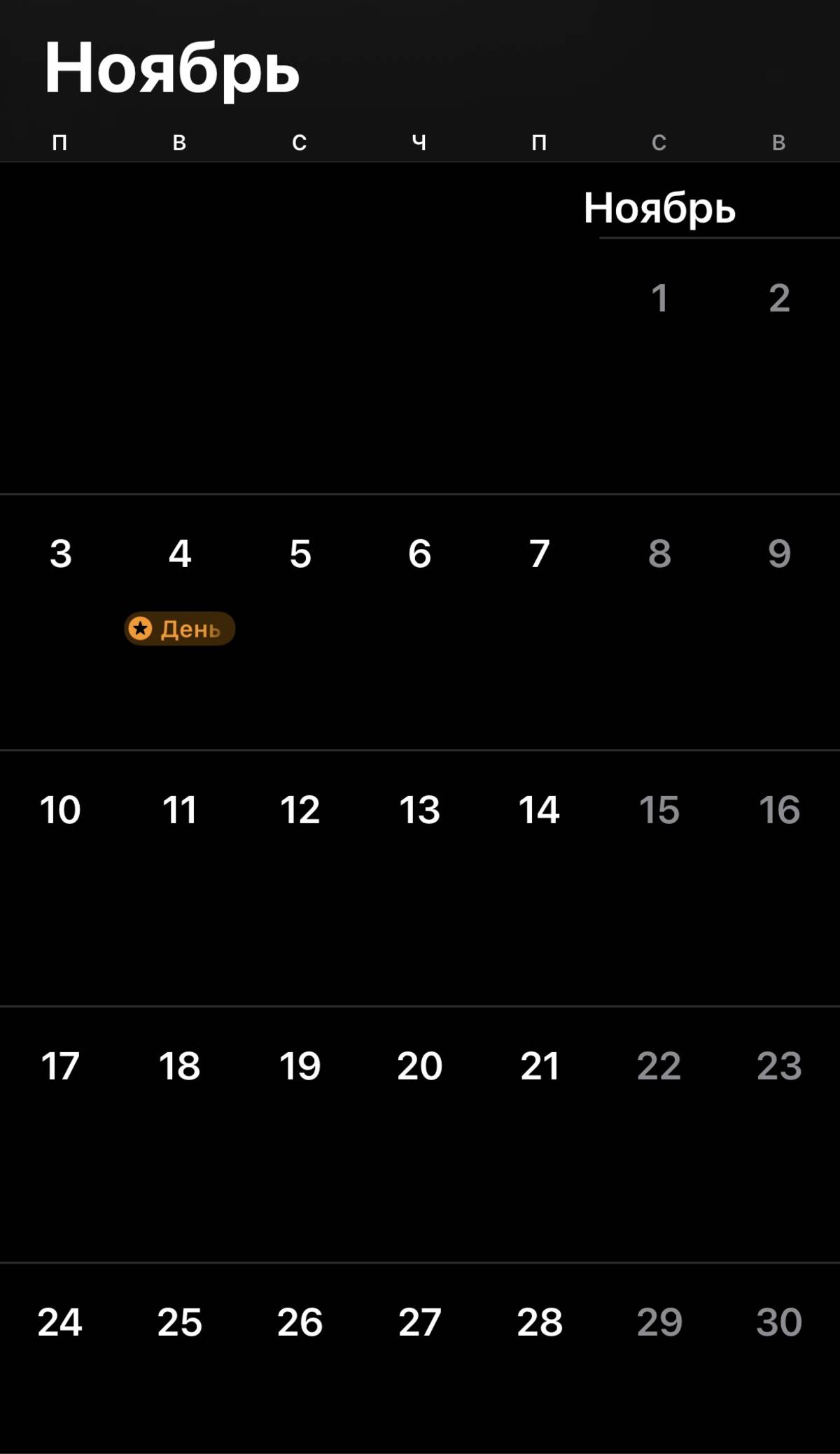The width and height of the screenshot is (840, 1454).
Task: Open November 25
Action: pos(179,1322)
